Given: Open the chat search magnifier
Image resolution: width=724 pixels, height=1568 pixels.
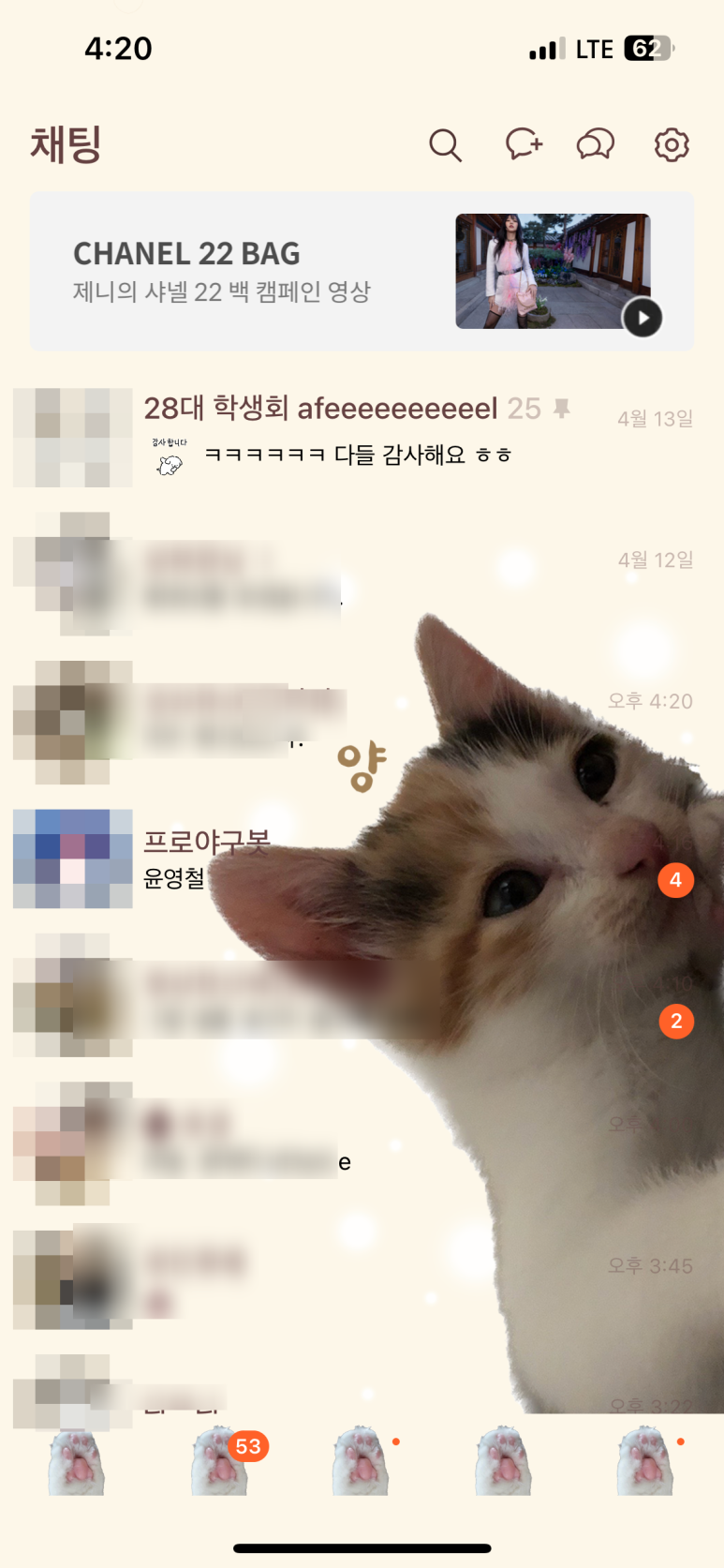Looking at the screenshot, I should (445, 145).
